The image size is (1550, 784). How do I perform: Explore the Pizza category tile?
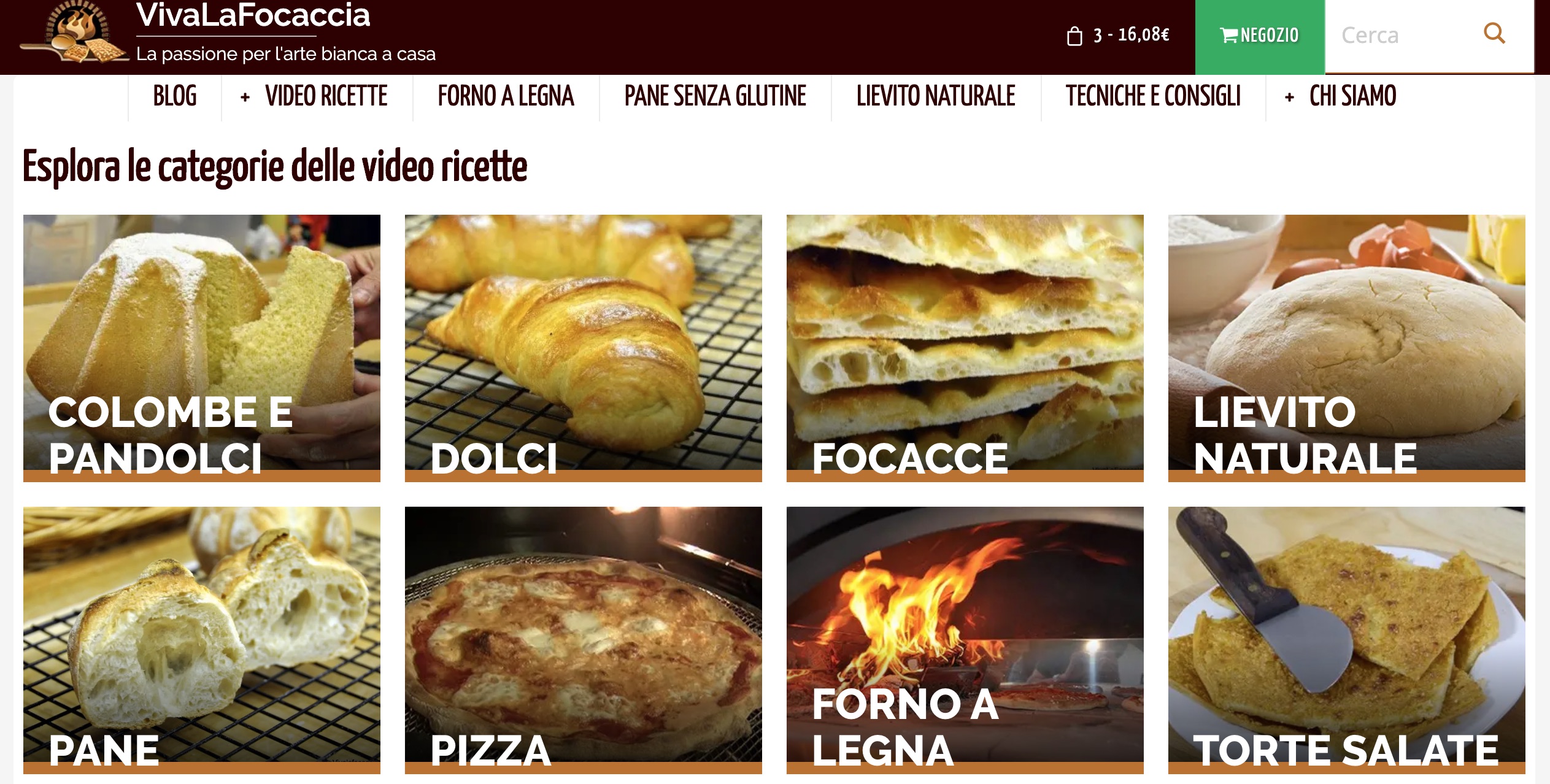583,639
